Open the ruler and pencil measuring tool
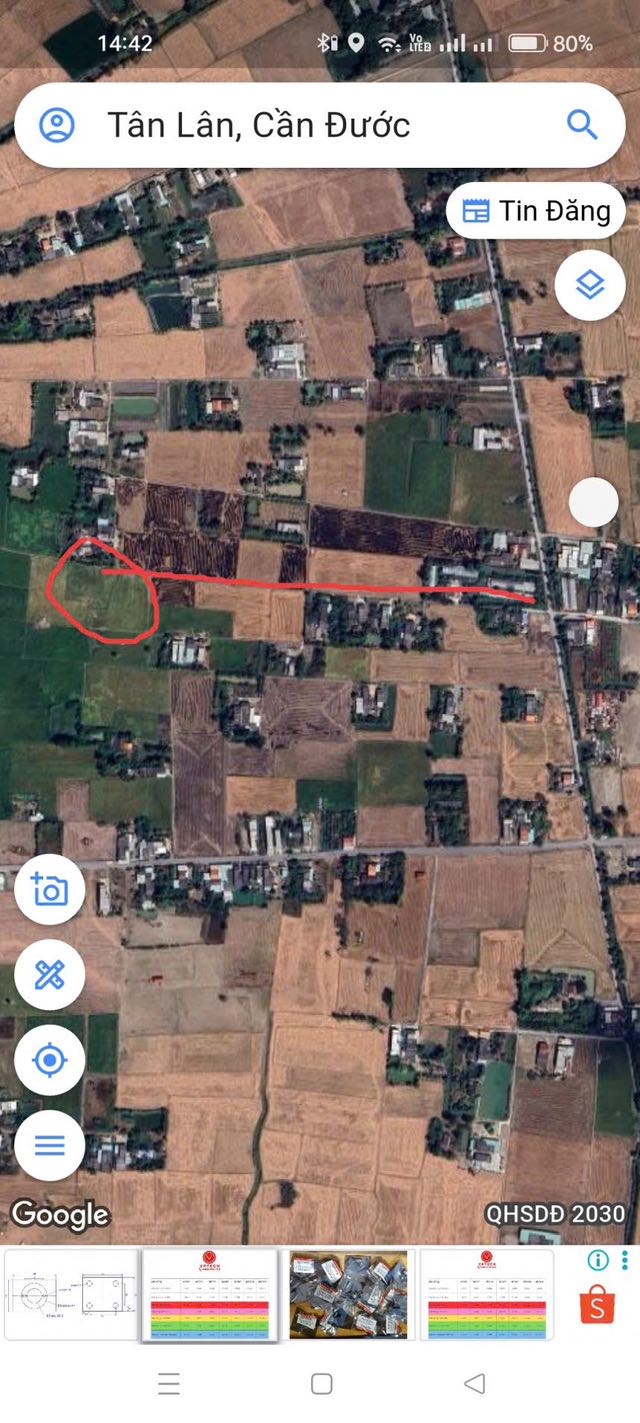 click(50, 975)
